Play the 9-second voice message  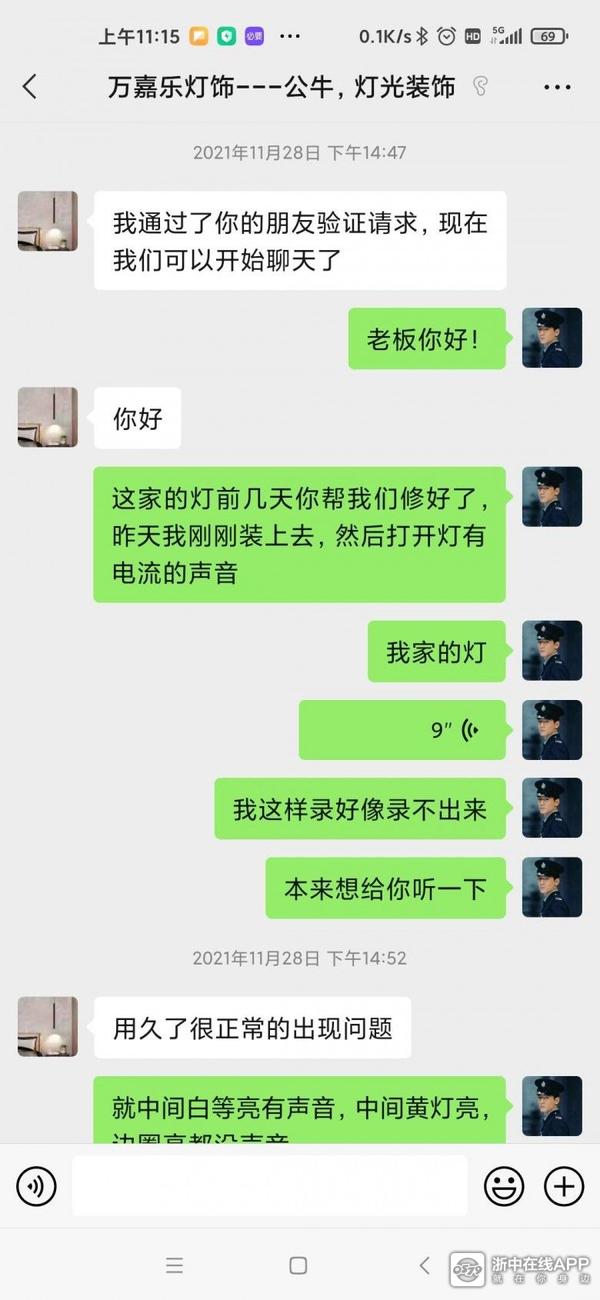point(402,730)
